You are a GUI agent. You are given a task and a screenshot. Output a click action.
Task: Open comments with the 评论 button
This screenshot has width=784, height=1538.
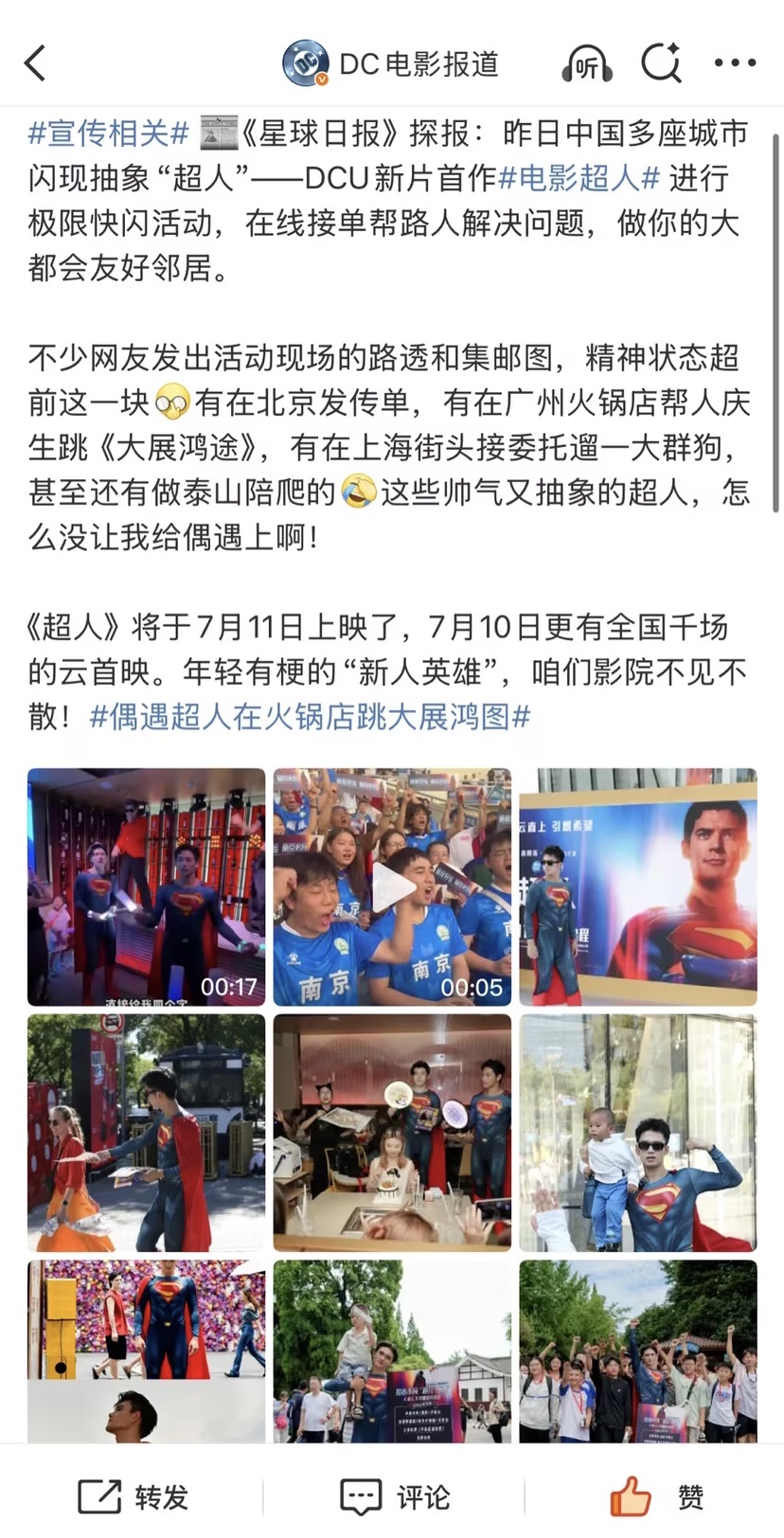[x=394, y=1497]
